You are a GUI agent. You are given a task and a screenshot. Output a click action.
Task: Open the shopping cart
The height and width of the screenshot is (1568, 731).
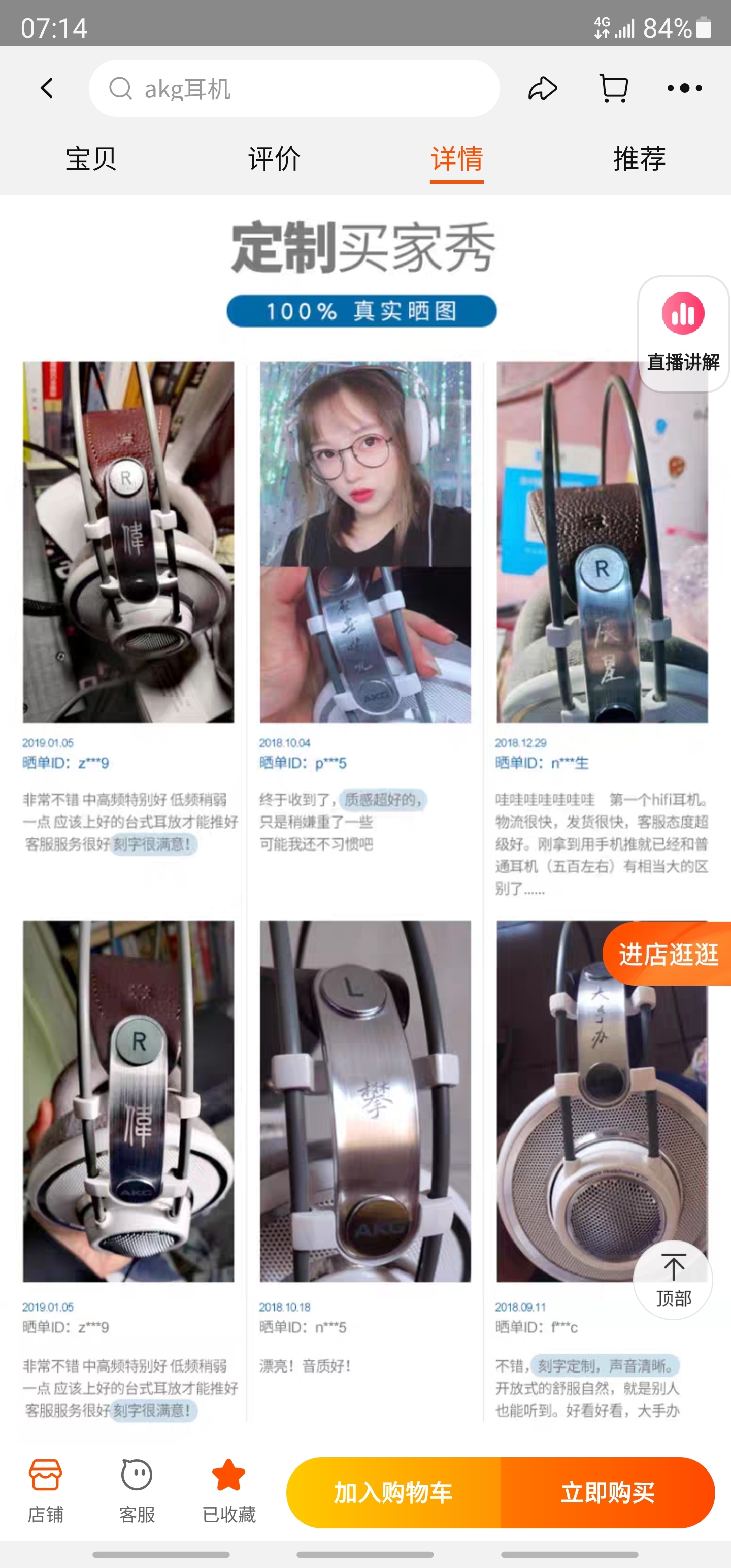tap(614, 89)
